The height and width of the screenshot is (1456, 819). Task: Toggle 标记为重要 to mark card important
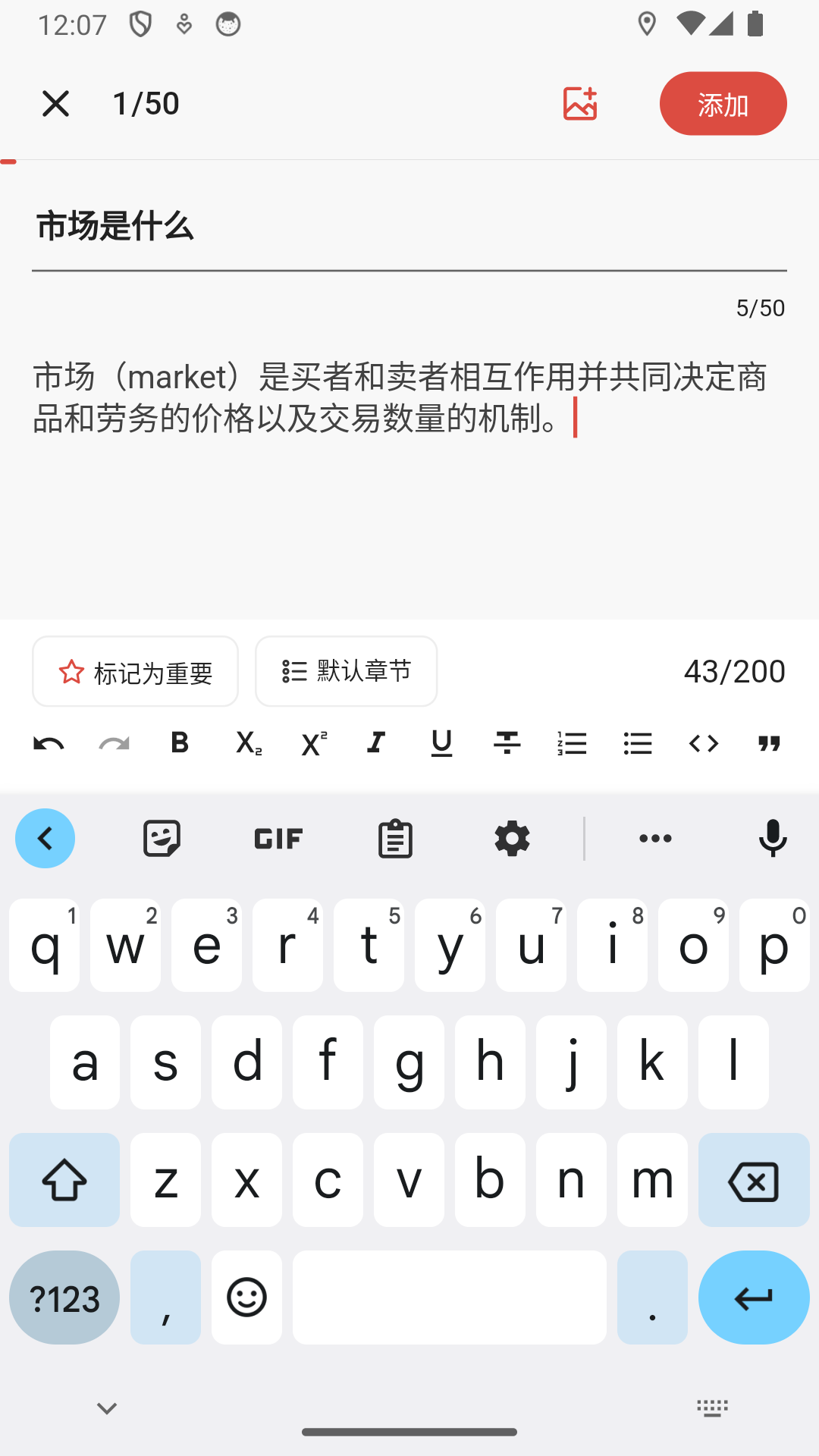point(135,671)
